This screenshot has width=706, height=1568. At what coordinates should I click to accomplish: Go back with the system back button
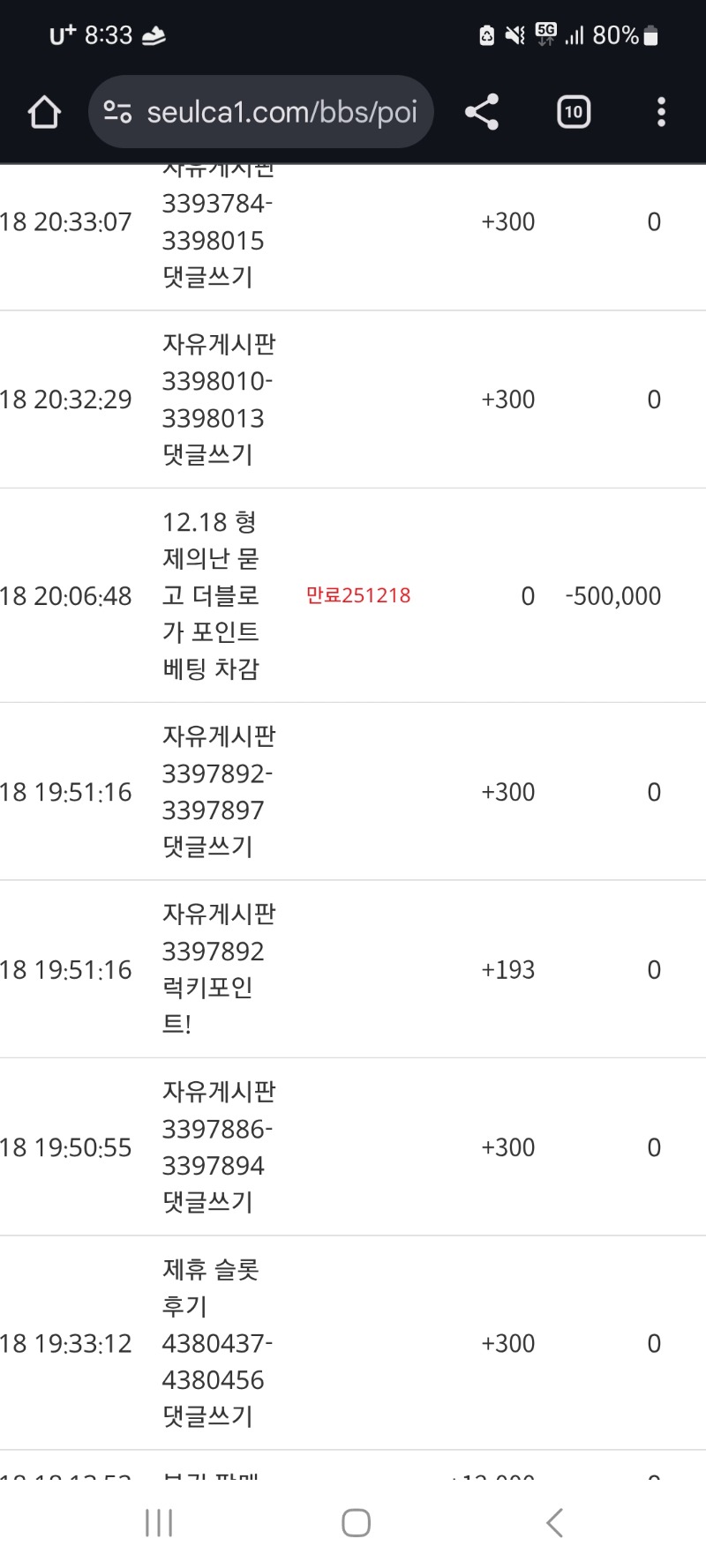(x=554, y=1523)
